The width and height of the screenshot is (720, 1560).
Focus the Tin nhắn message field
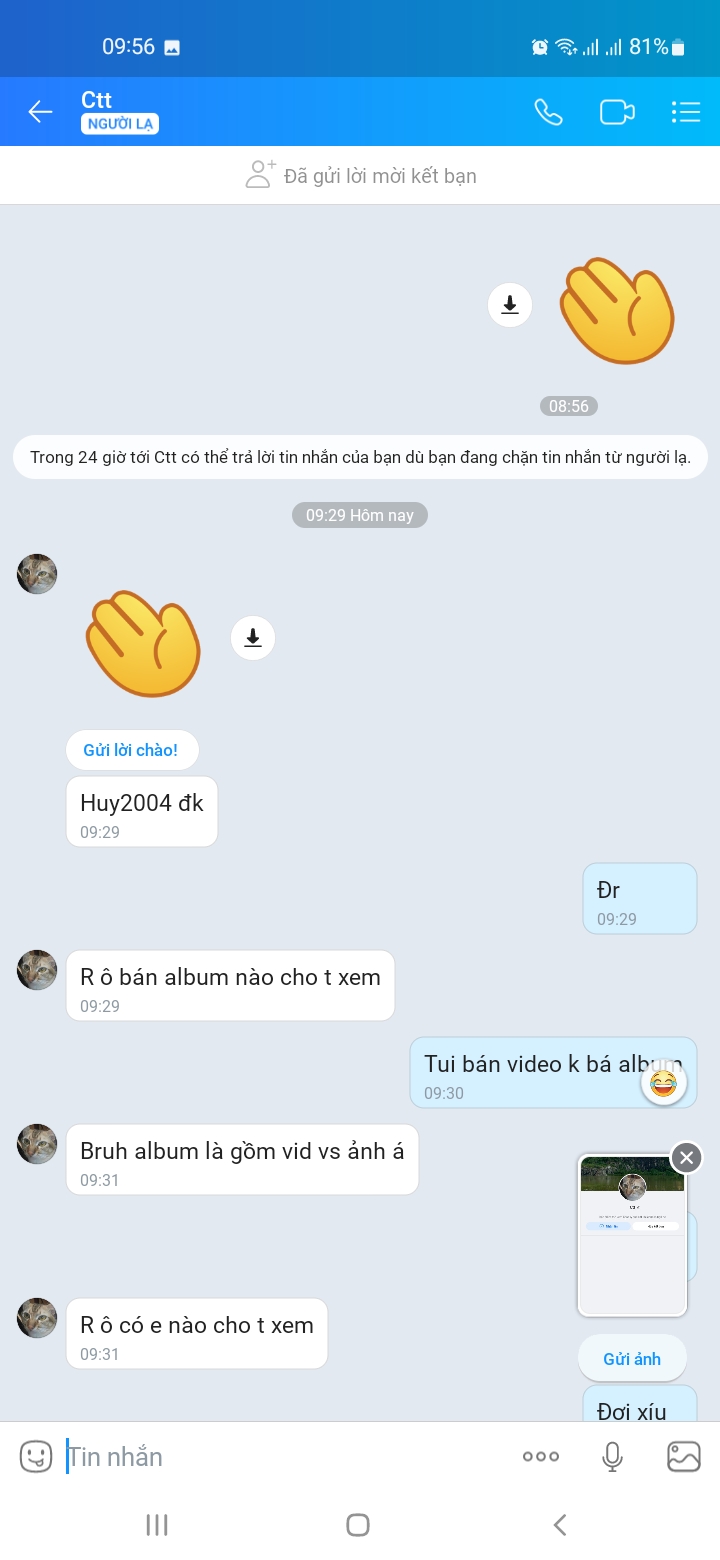[x=280, y=1457]
